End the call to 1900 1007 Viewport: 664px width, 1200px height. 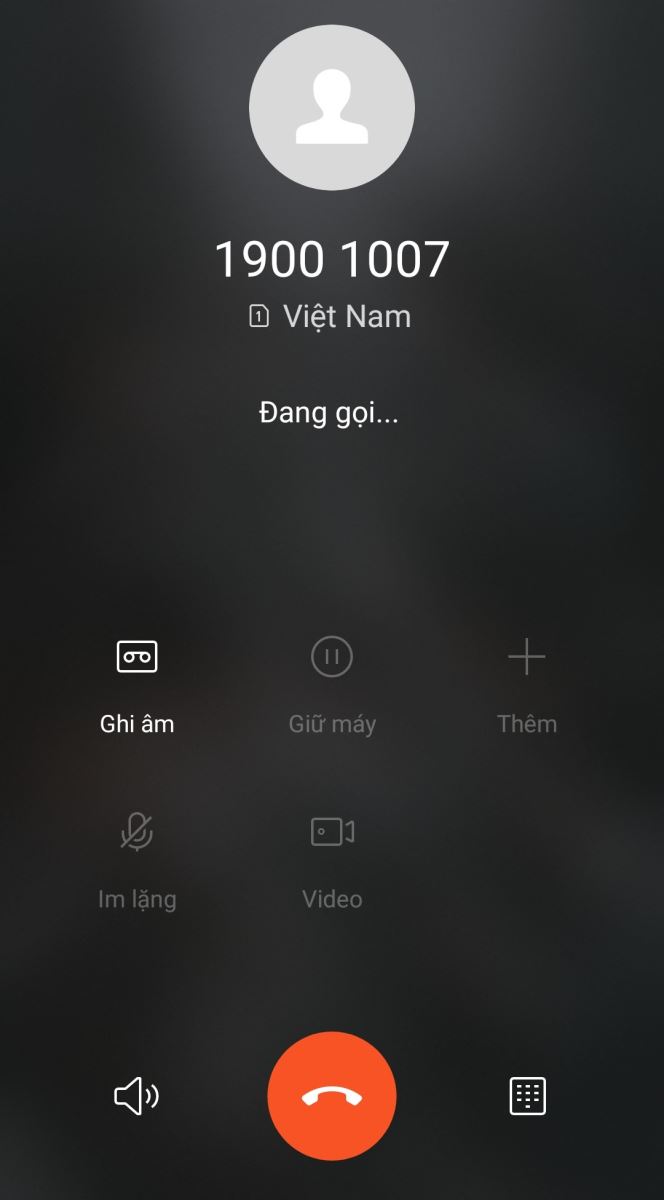click(x=332, y=1097)
